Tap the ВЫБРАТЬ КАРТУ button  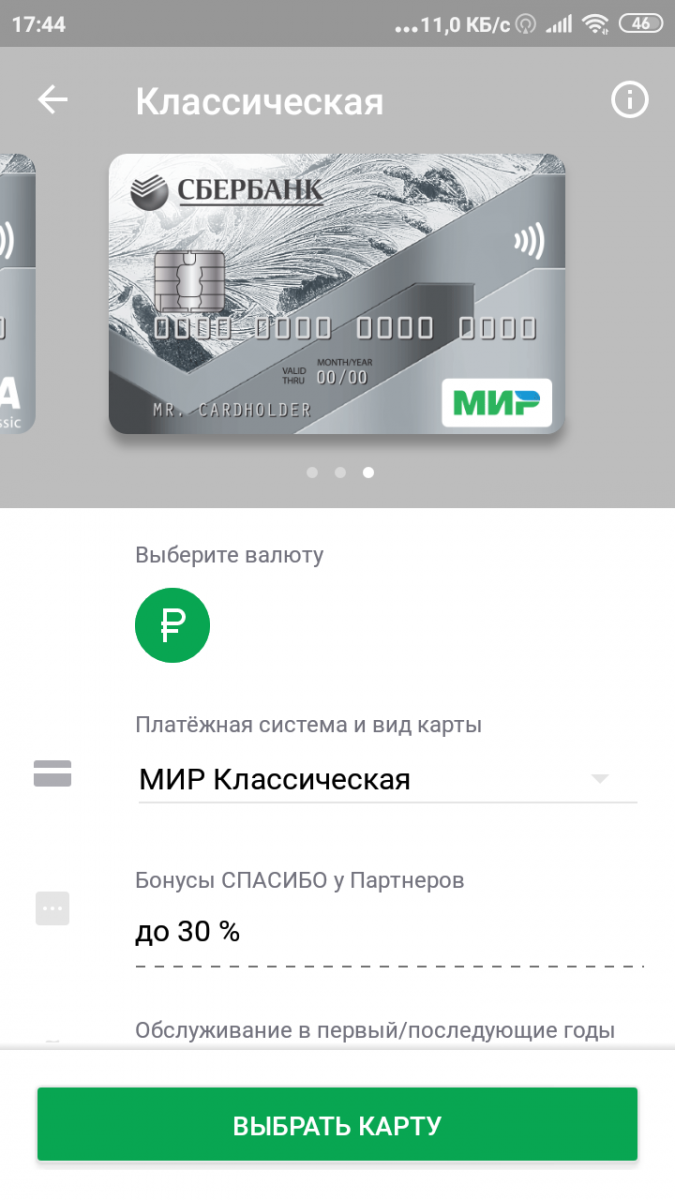click(x=337, y=1125)
